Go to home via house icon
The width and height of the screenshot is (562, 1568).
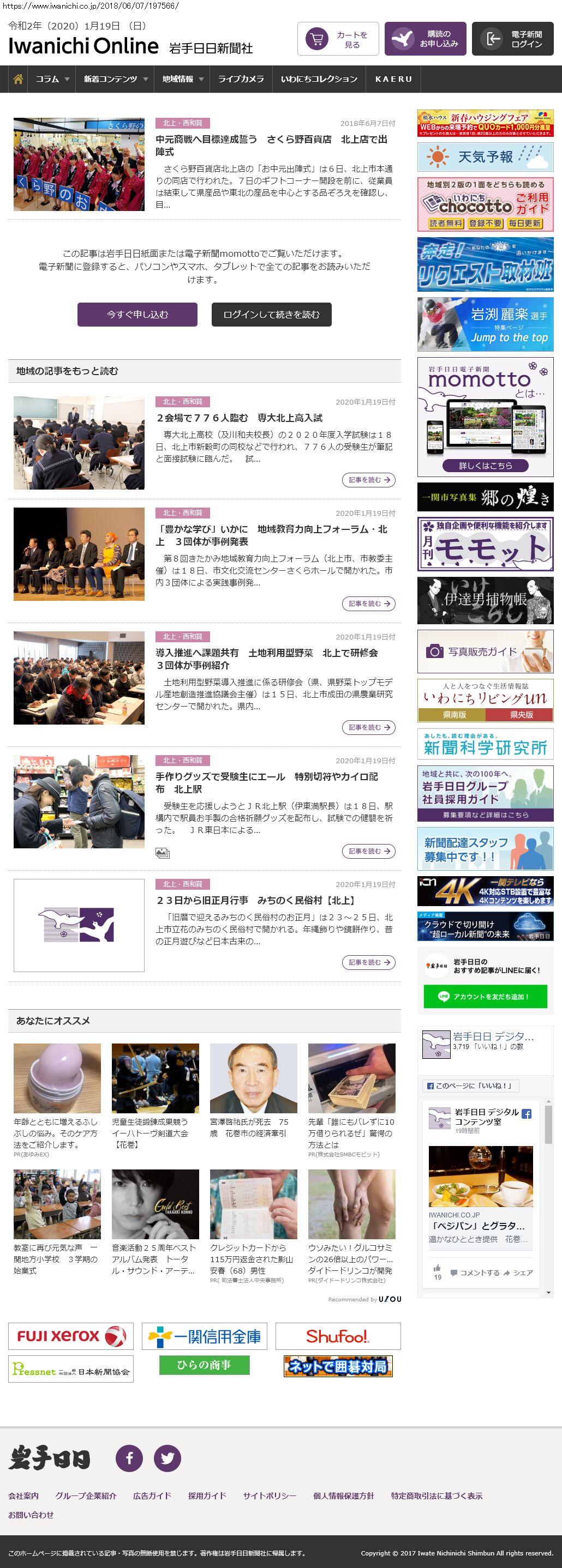(x=18, y=79)
